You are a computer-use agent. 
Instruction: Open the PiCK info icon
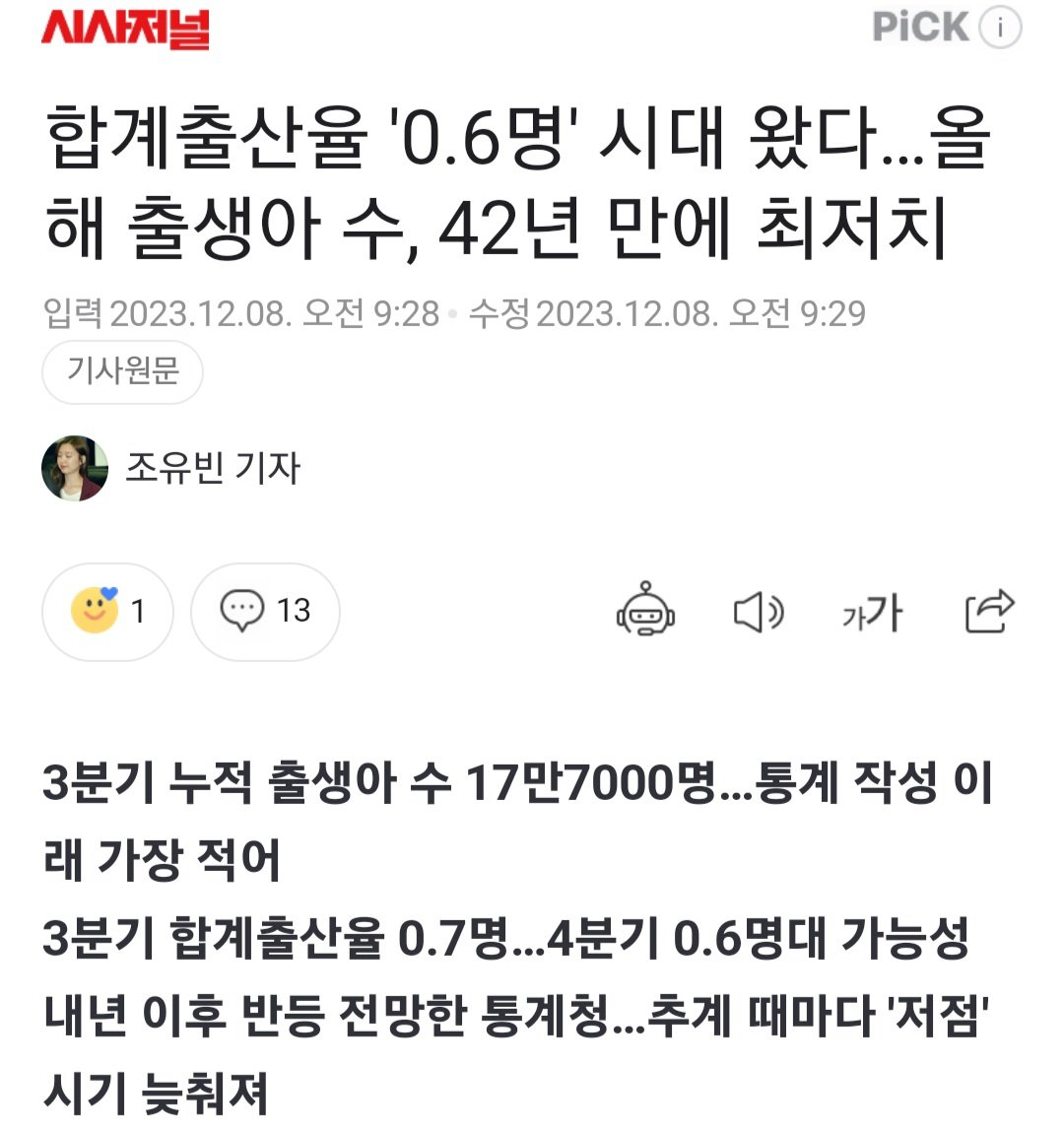coord(1001,28)
